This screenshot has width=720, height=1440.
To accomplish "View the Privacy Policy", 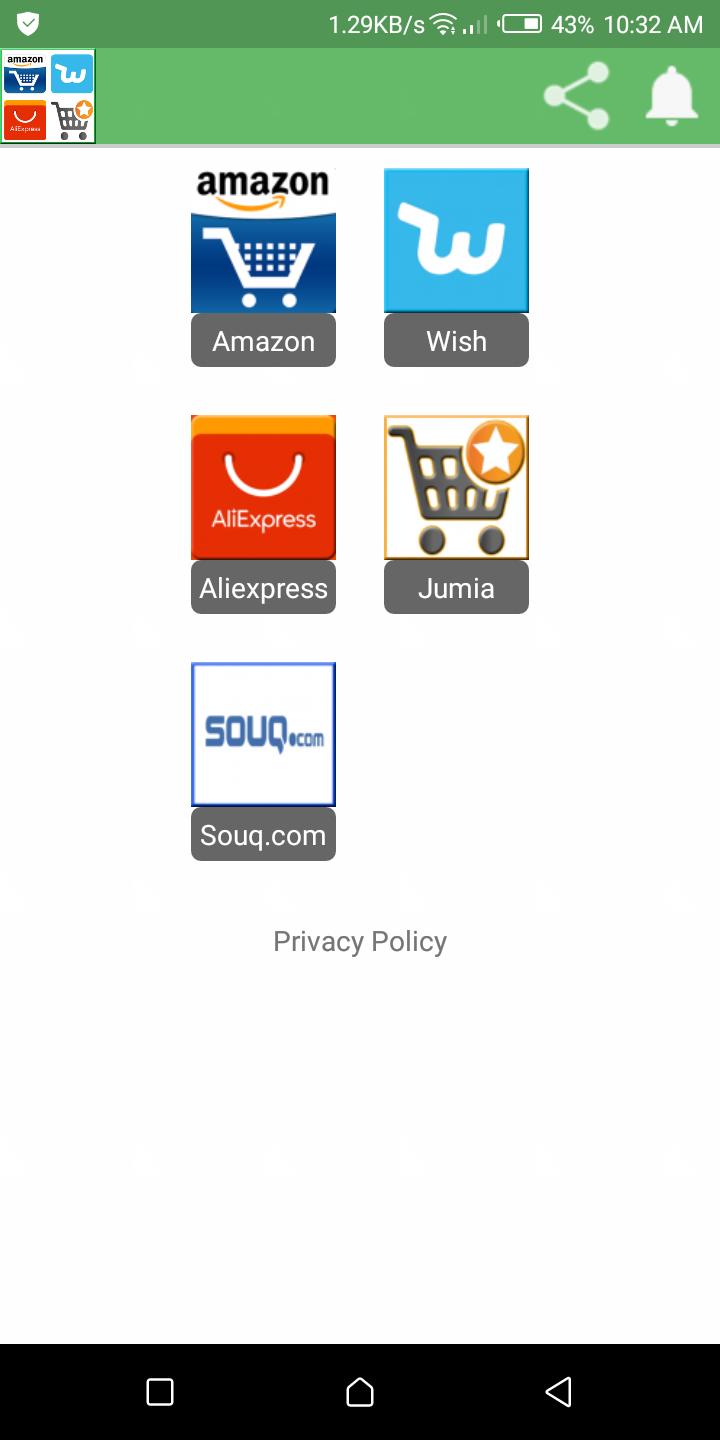I will 360,941.
